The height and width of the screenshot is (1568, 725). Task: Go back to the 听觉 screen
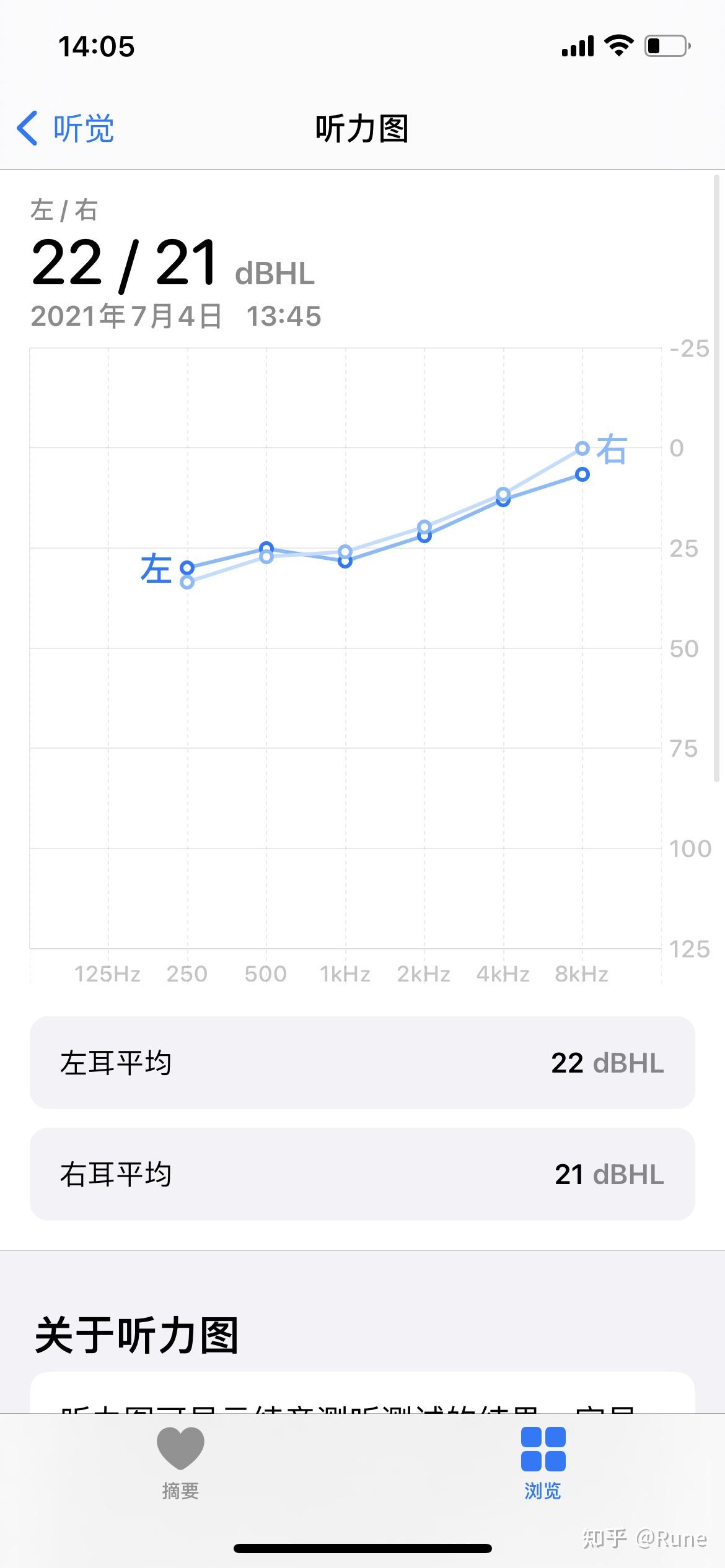tap(66, 129)
